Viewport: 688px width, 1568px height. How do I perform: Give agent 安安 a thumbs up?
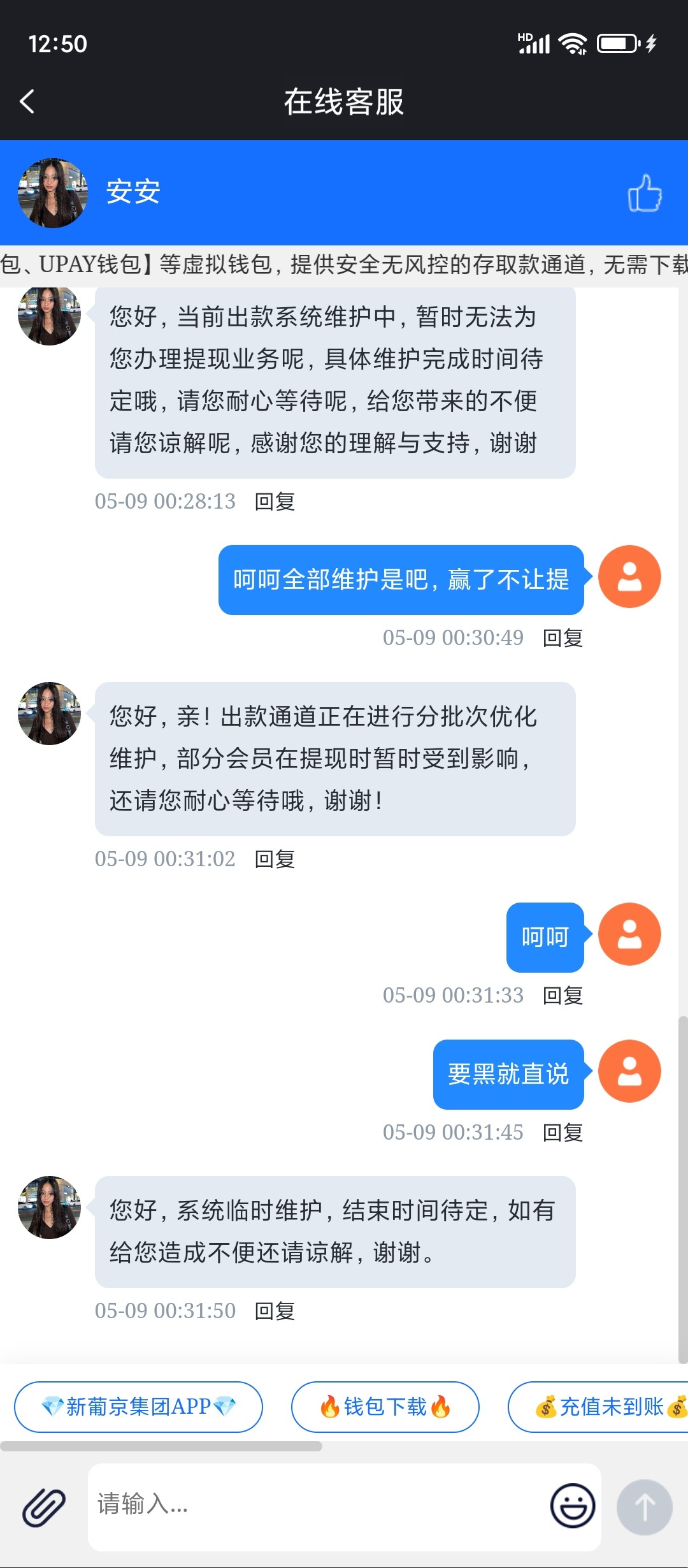tap(645, 193)
